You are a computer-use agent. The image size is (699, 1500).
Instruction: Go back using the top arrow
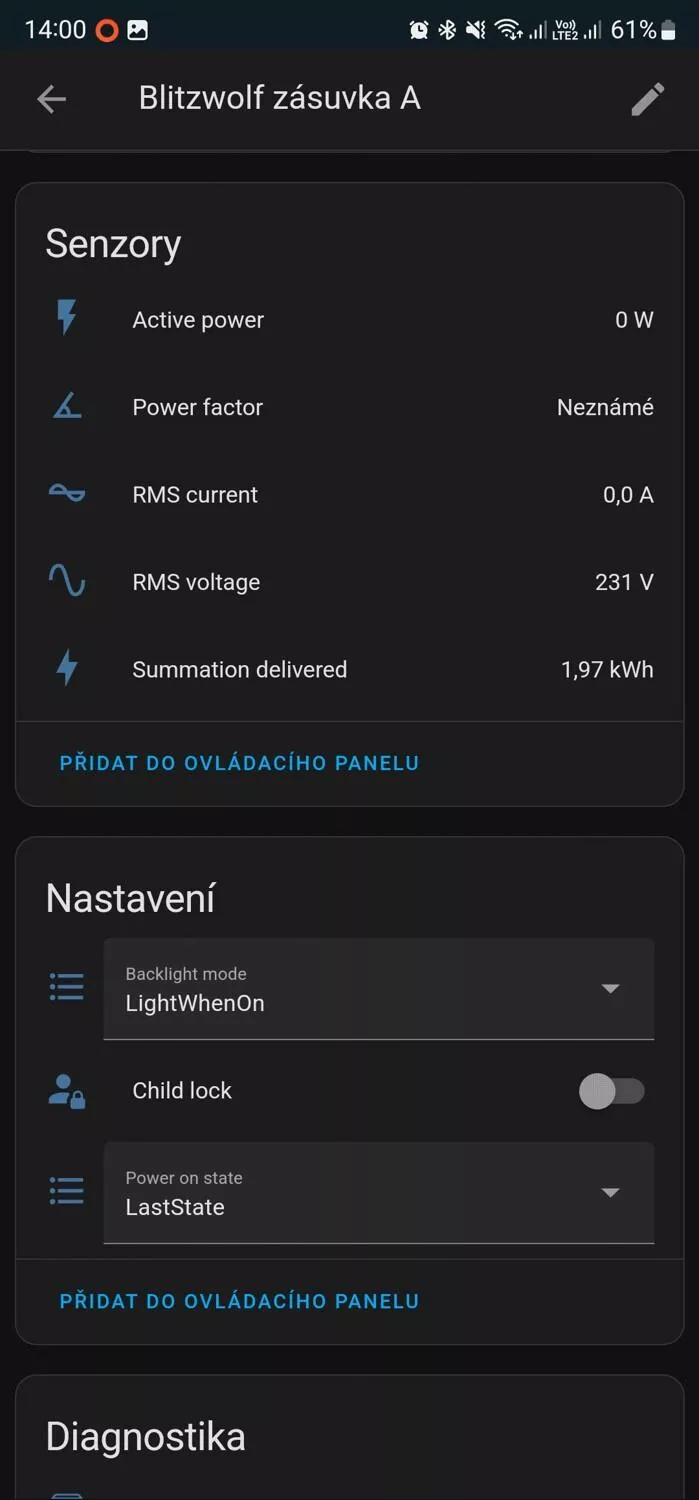click(52, 99)
